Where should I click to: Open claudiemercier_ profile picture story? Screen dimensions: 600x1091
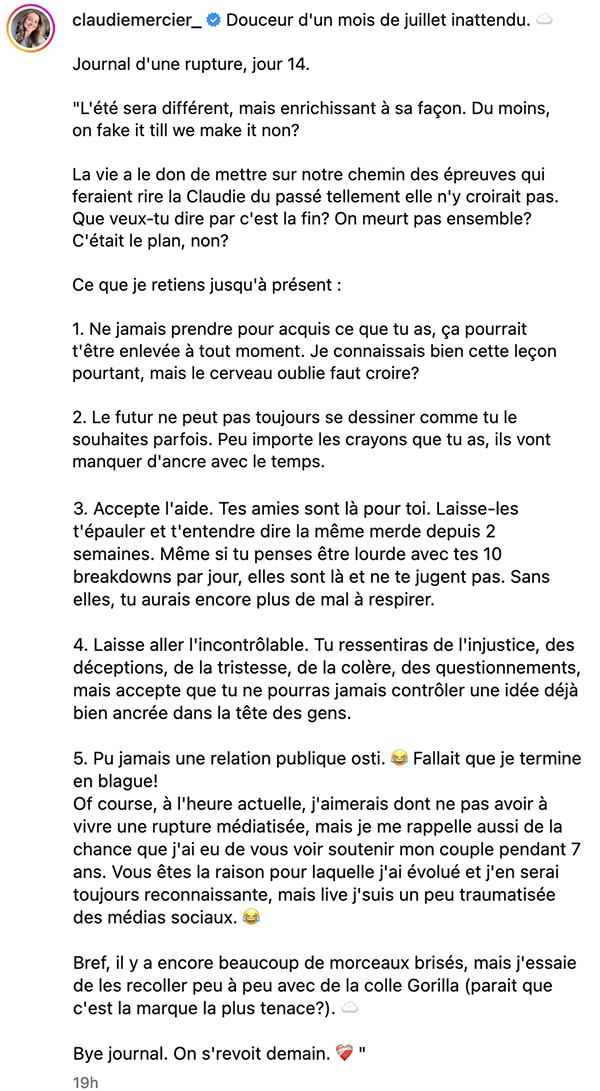pyautogui.click(x=31, y=31)
